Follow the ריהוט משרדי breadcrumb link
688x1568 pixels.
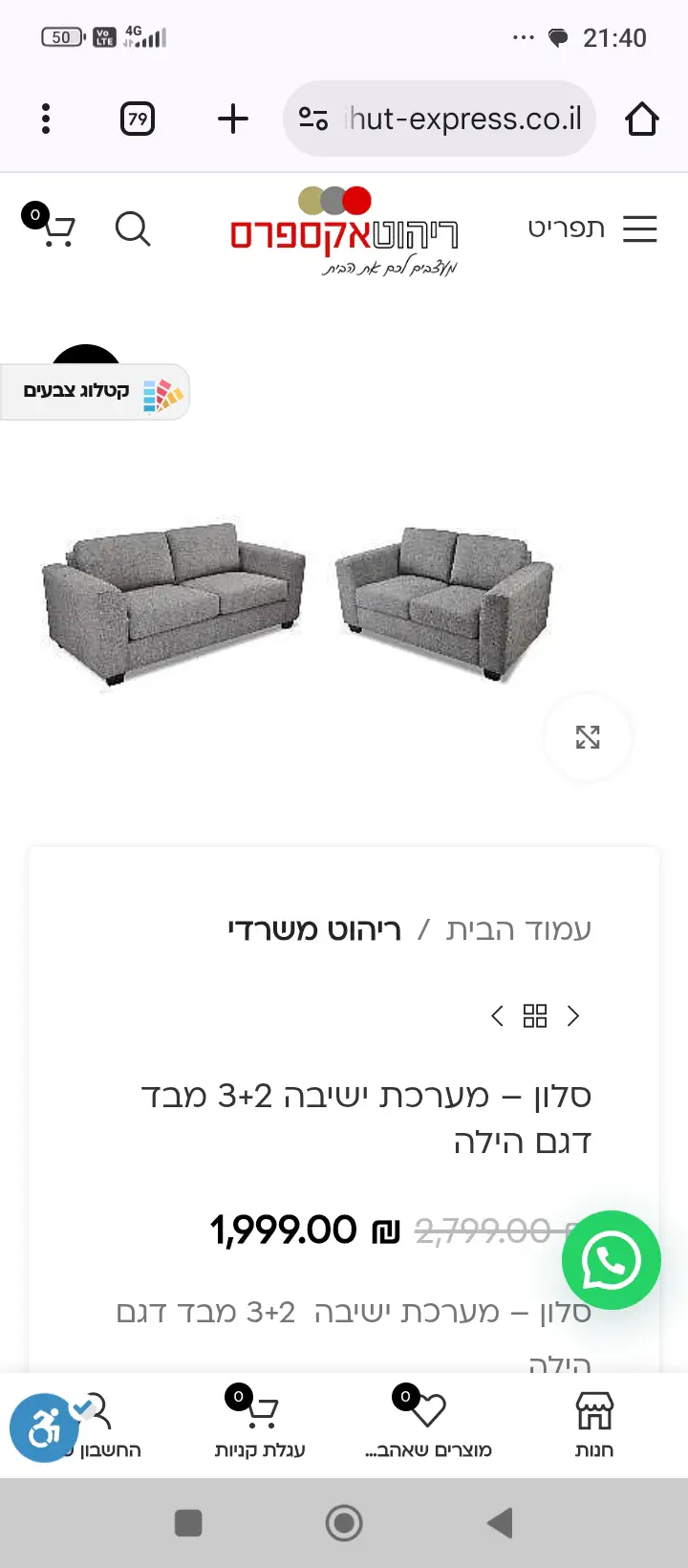(314, 929)
